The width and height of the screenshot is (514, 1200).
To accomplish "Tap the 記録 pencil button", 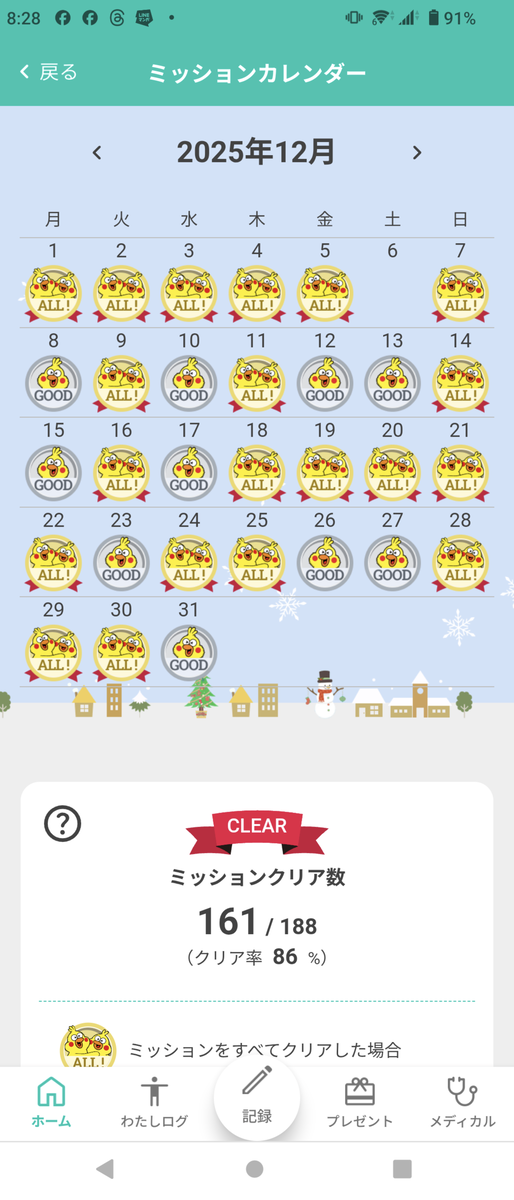I will coord(257,1097).
